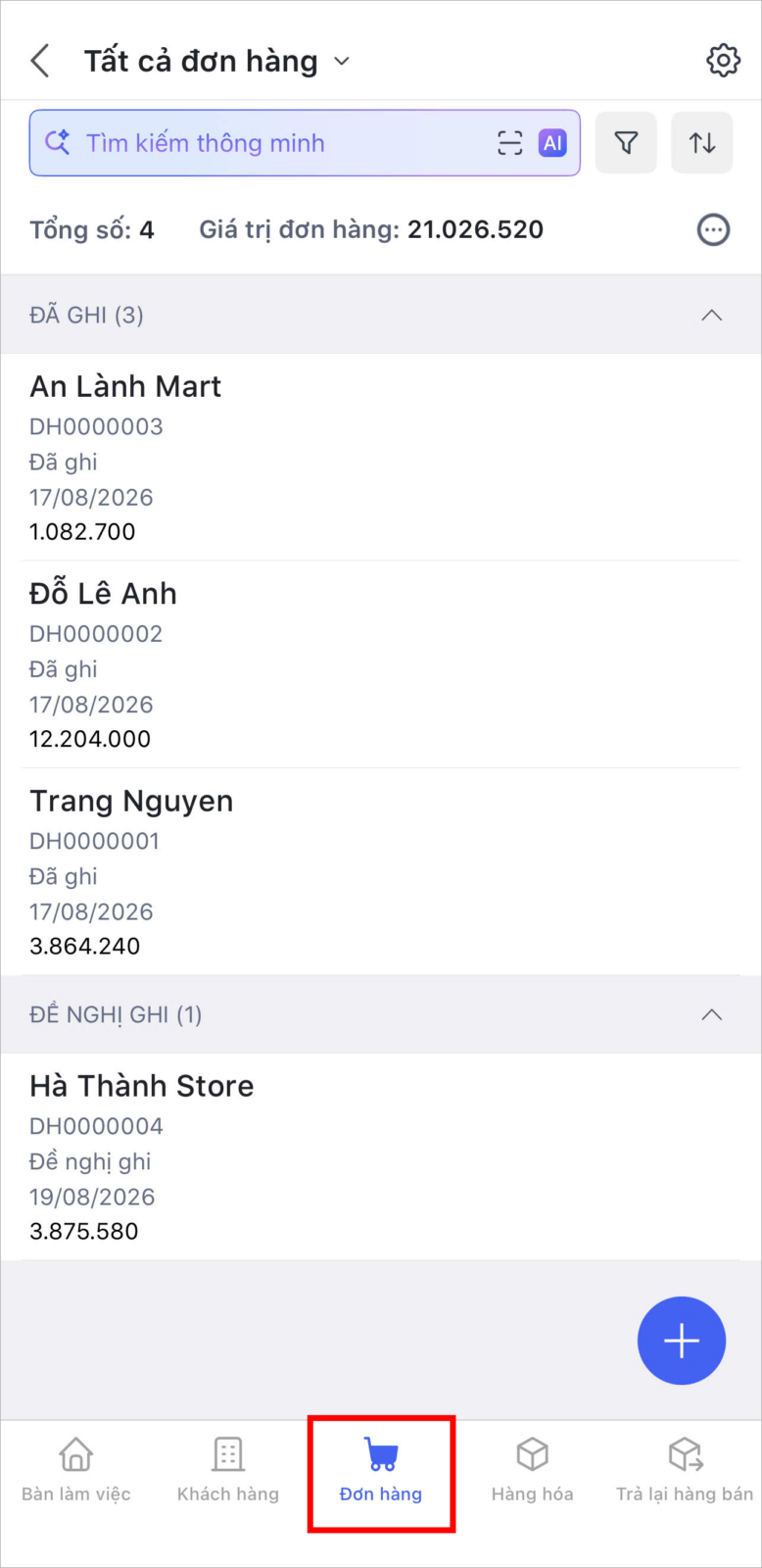Open the more options circle next to order value
This screenshot has height=1568, width=762.
[x=713, y=229]
